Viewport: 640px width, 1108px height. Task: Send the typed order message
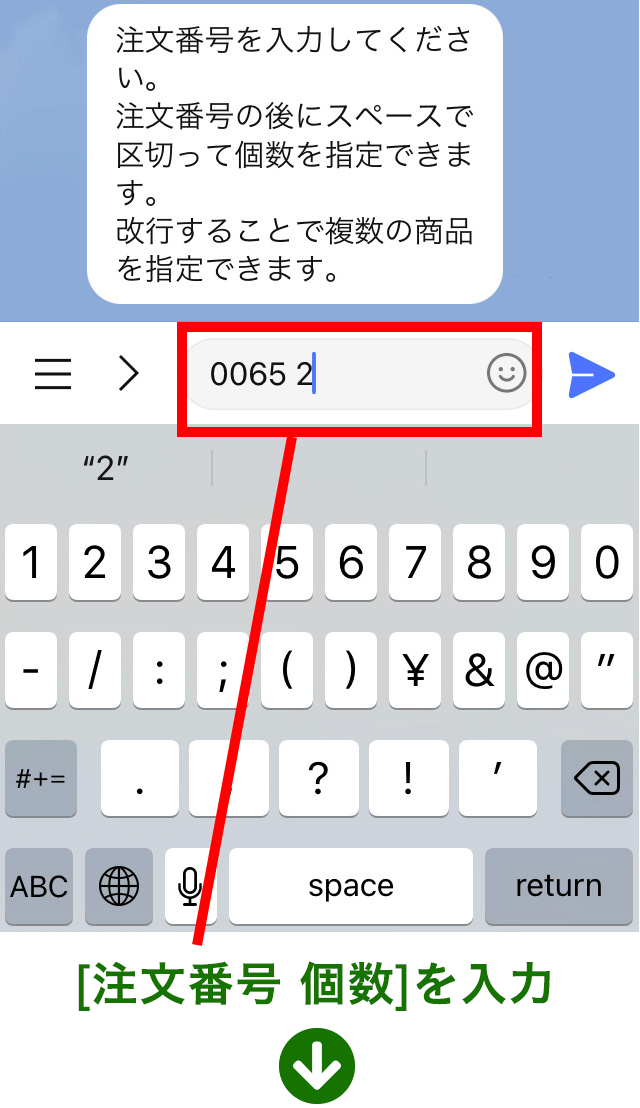tap(591, 375)
